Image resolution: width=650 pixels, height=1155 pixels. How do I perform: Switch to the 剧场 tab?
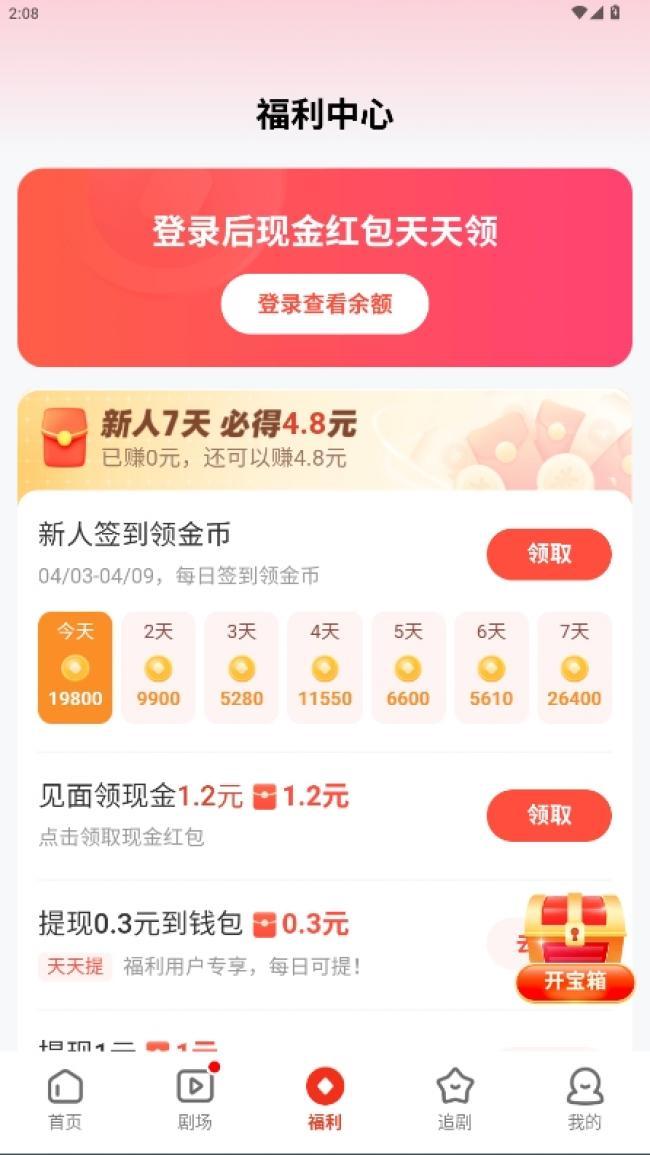click(x=195, y=1100)
